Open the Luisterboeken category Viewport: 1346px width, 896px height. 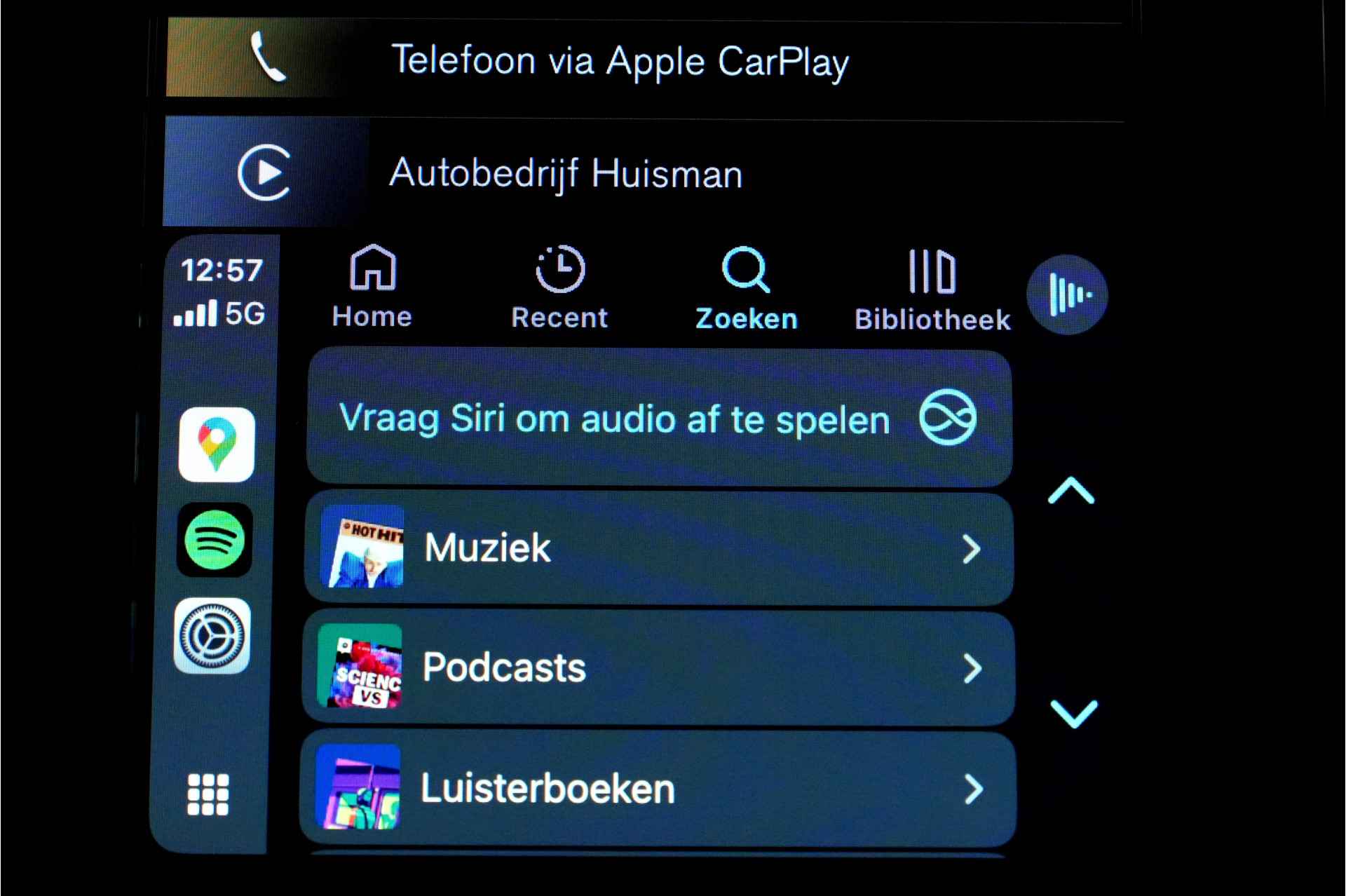pyautogui.click(x=658, y=789)
